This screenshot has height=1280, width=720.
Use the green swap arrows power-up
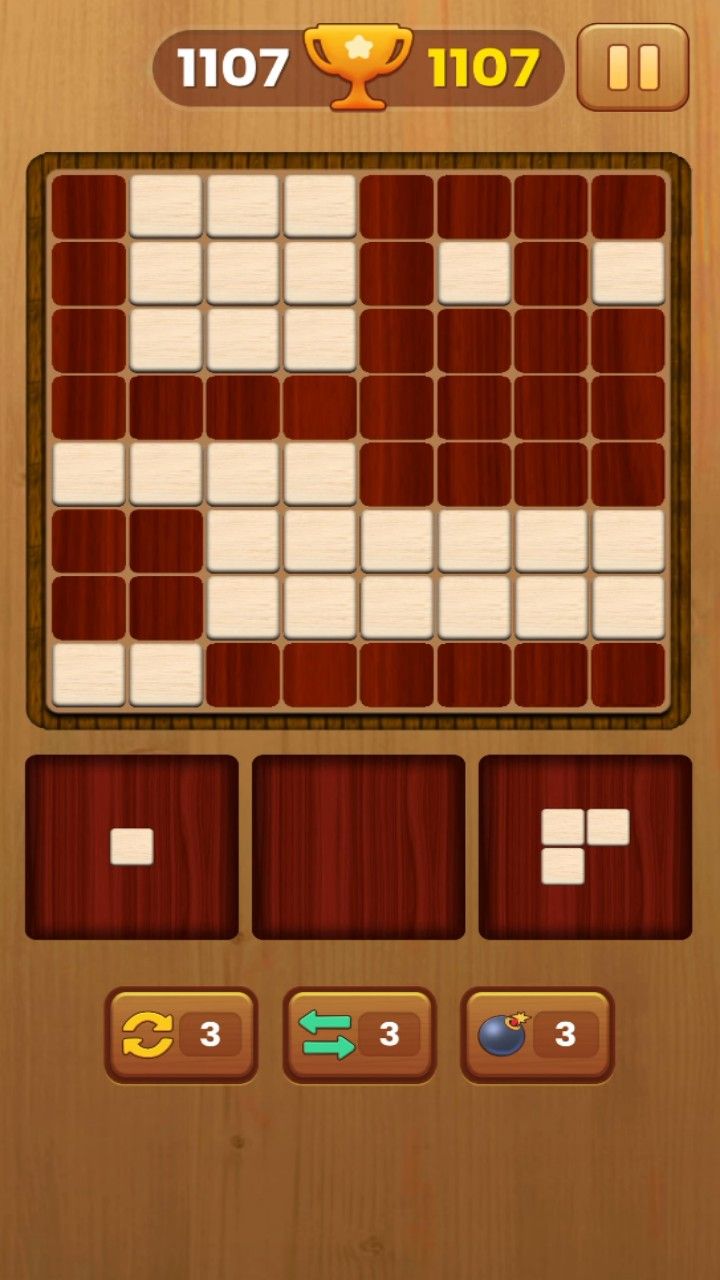coord(359,1035)
